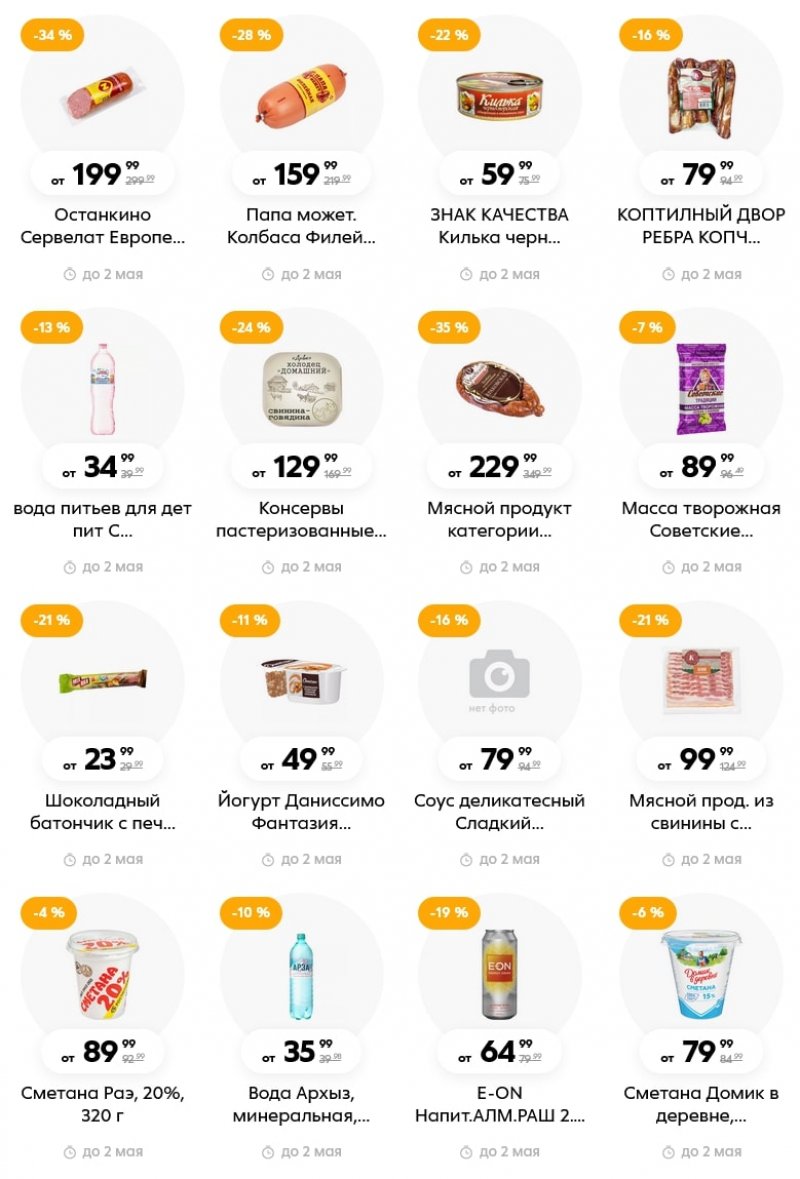Open Сметана Домик в деревне card
This screenshot has height=1179, width=800.
700,974
